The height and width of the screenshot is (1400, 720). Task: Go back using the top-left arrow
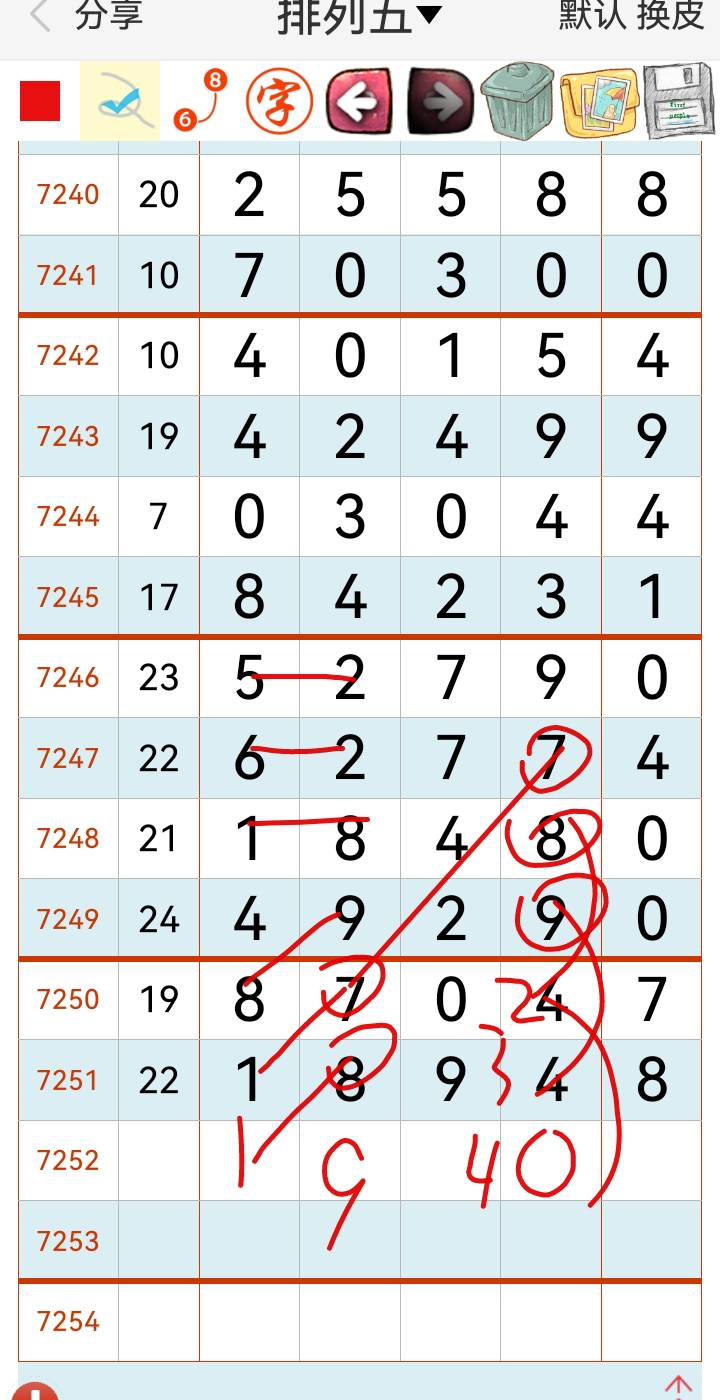(x=40, y=16)
